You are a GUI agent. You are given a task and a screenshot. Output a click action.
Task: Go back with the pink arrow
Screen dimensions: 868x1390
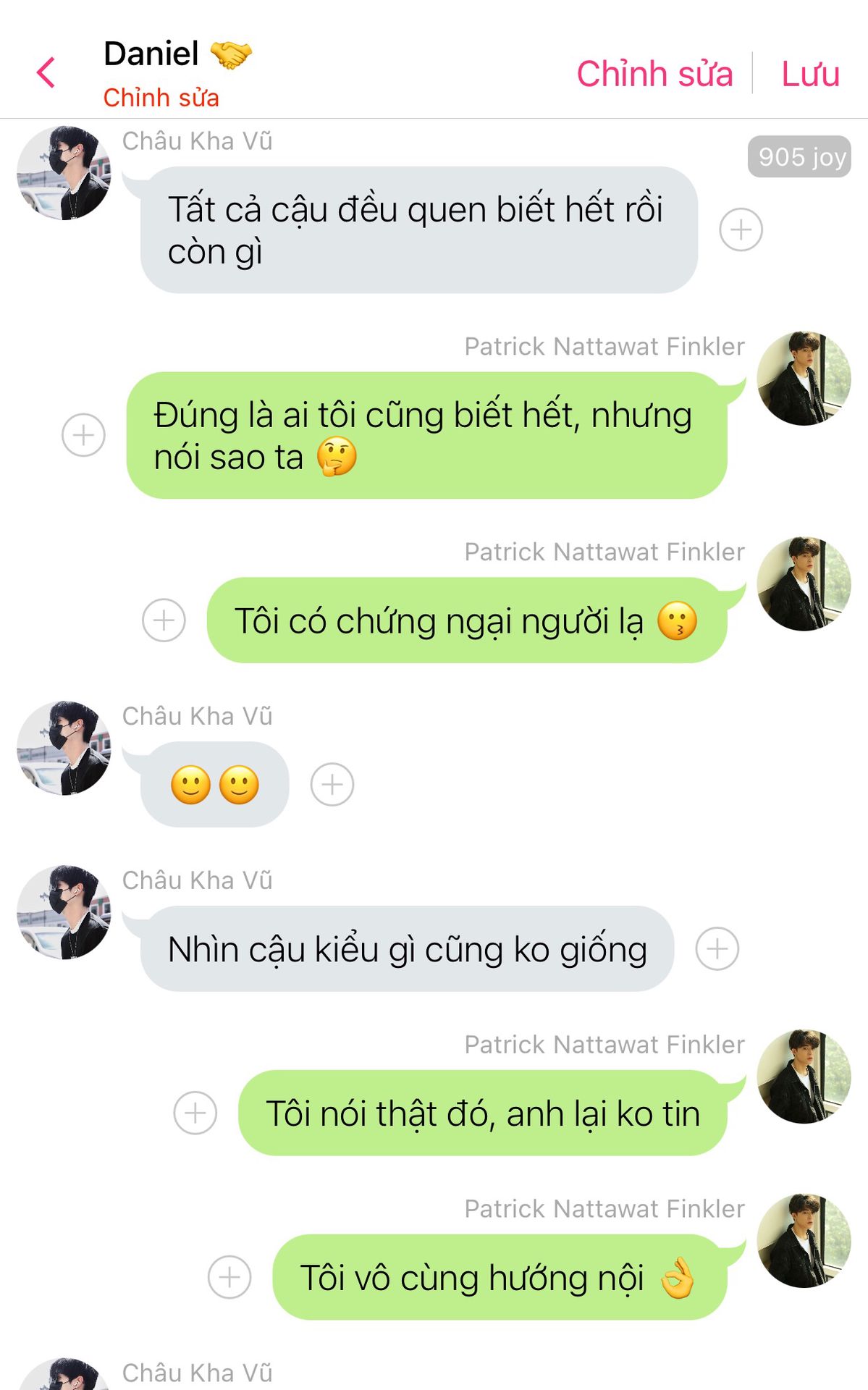(x=46, y=72)
